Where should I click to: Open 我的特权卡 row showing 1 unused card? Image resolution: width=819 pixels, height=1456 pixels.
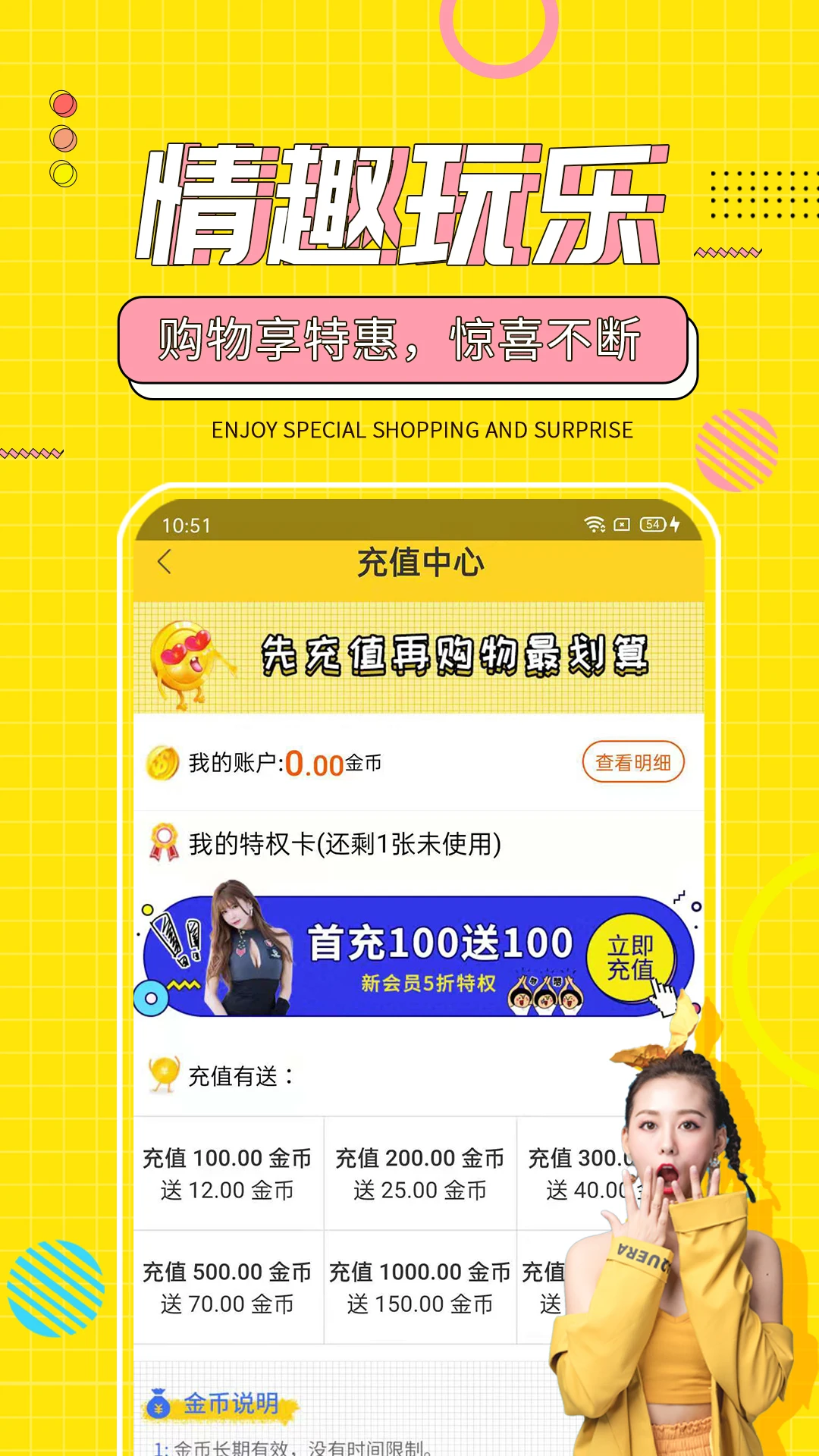[x=341, y=842]
